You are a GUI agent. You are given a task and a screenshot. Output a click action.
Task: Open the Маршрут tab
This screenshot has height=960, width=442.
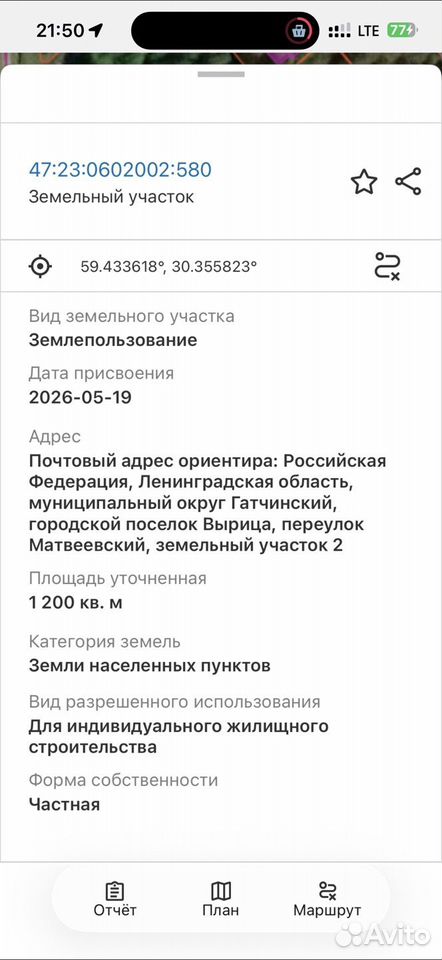[327, 899]
